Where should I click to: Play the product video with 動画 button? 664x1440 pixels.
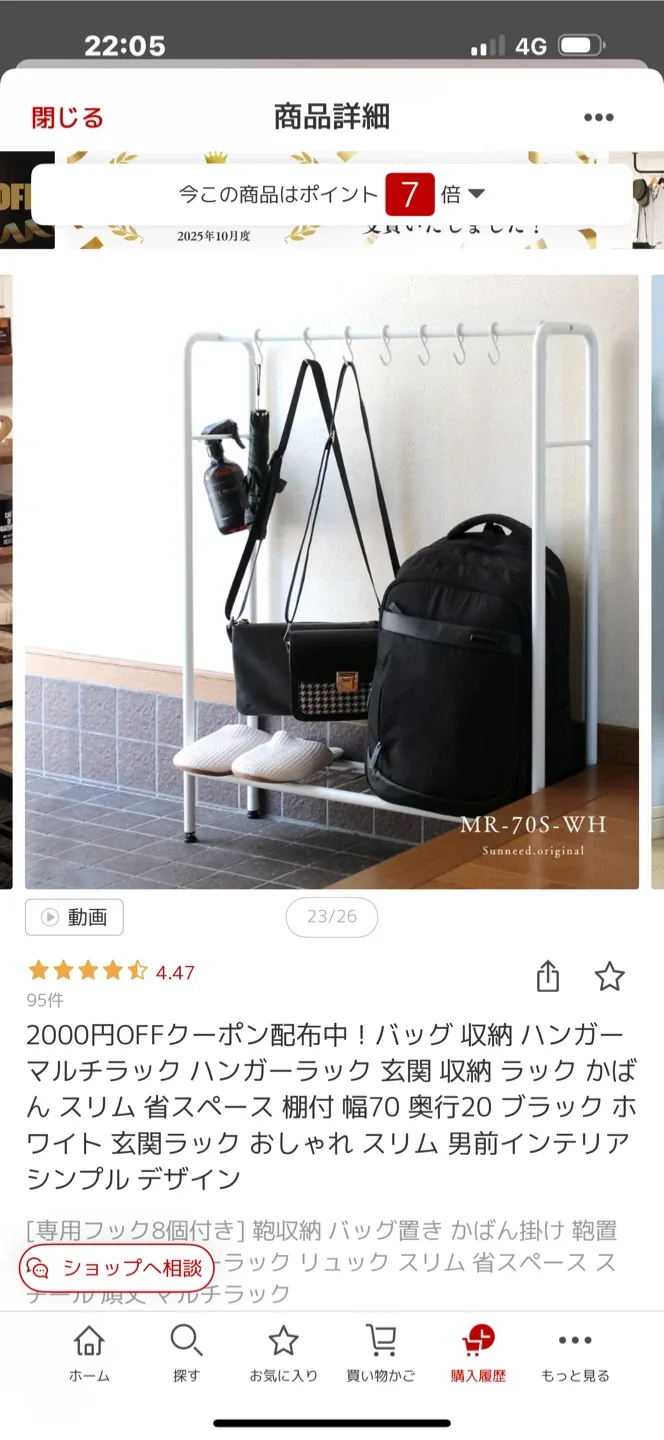pos(75,917)
